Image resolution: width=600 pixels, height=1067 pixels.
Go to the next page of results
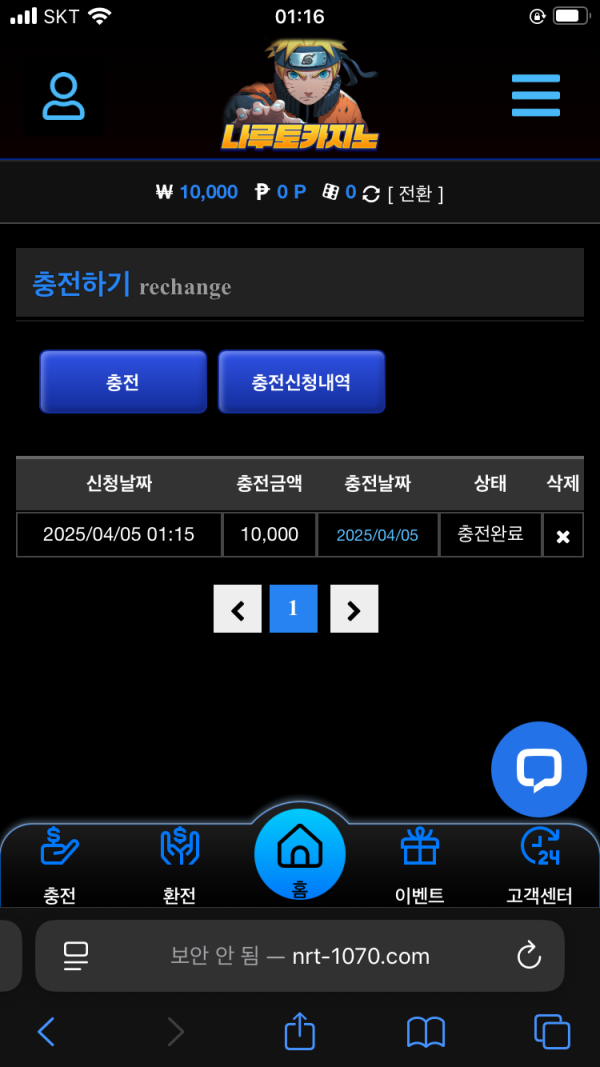(354, 609)
